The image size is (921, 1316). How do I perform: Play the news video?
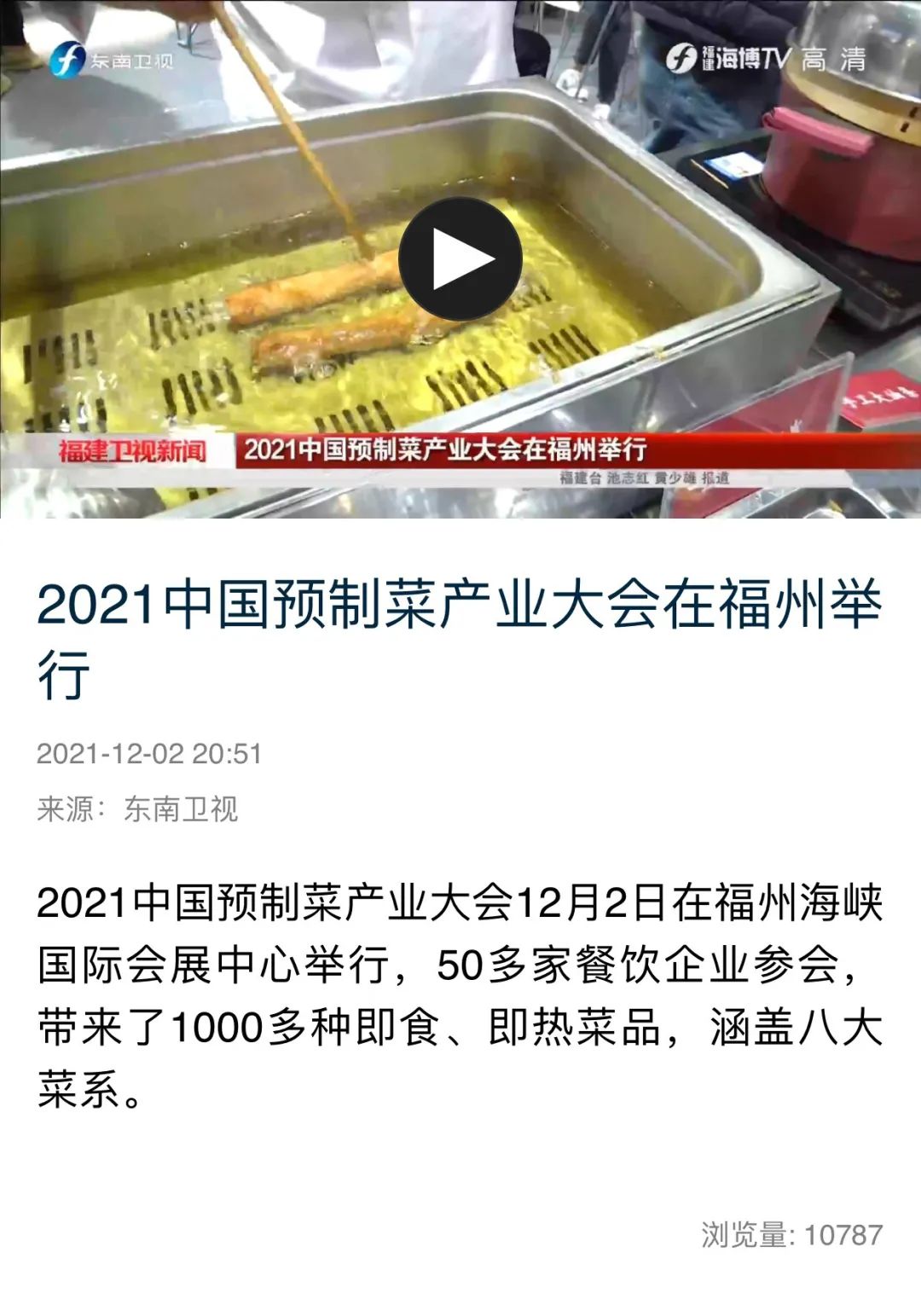pos(460,258)
